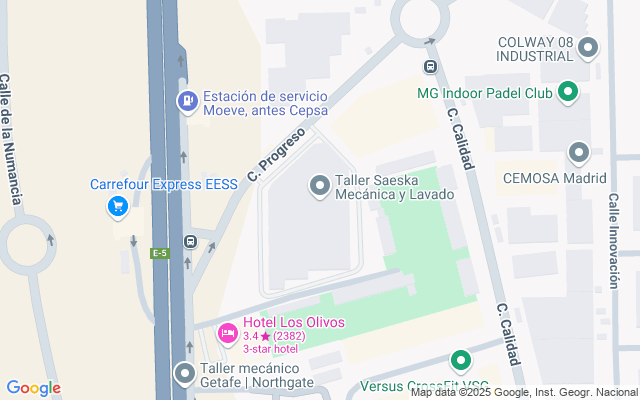The height and width of the screenshot is (400, 640).
Task: Select the Estación de servicio Moeve gas station marker
Action: tap(187, 101)
